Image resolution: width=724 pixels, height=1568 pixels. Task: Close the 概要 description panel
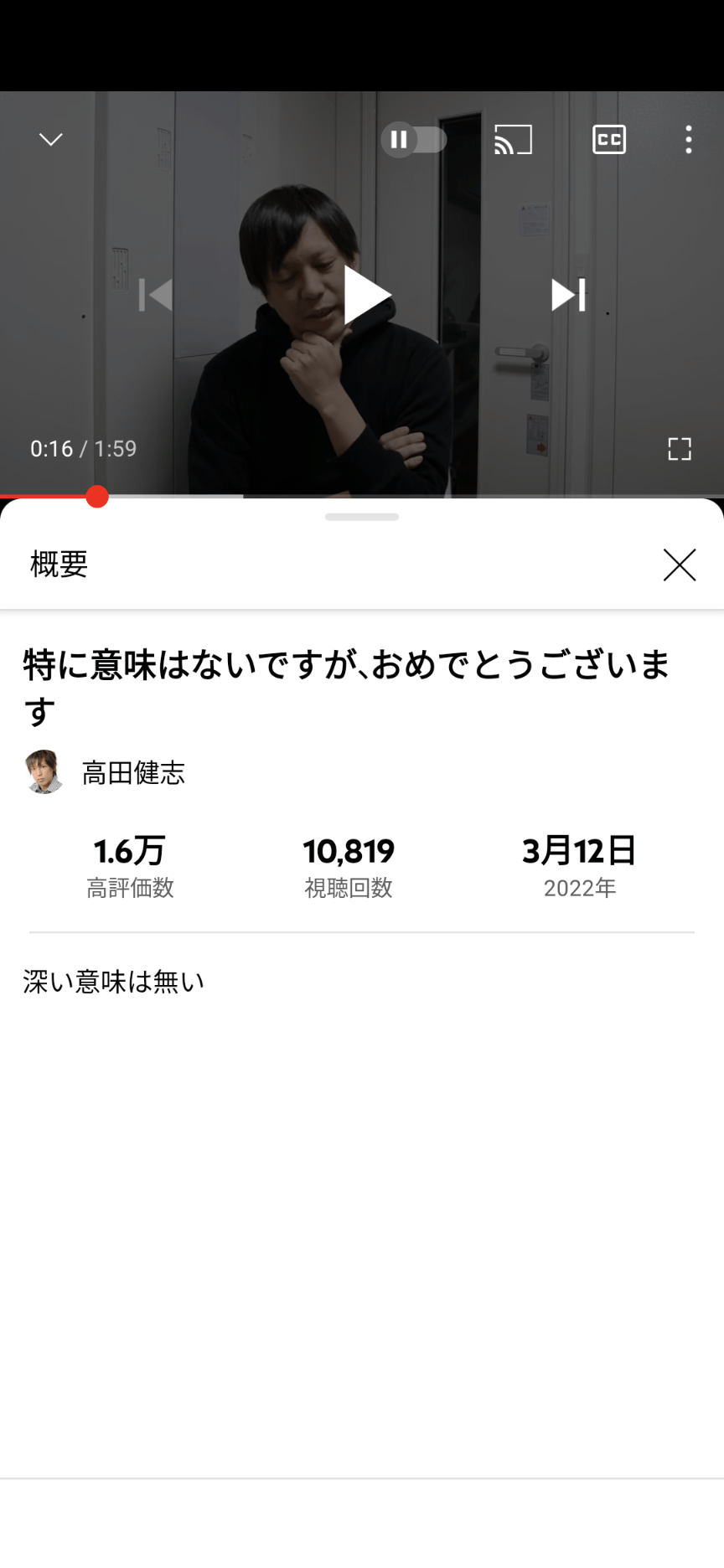679,565
